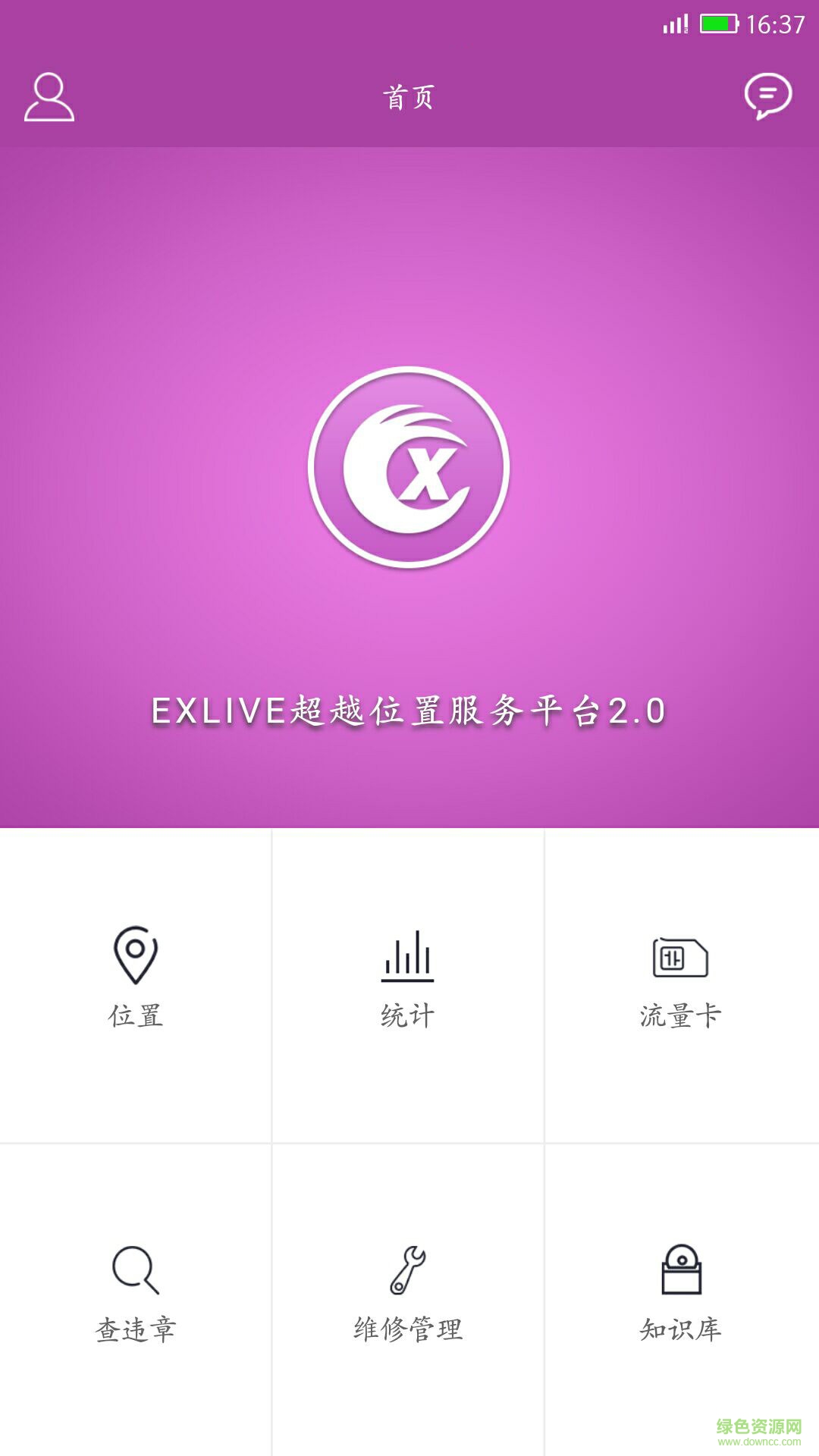Tap the 统计 text label
Viewport: 819px width, 1456px height.
click(x=408, y=1012)
